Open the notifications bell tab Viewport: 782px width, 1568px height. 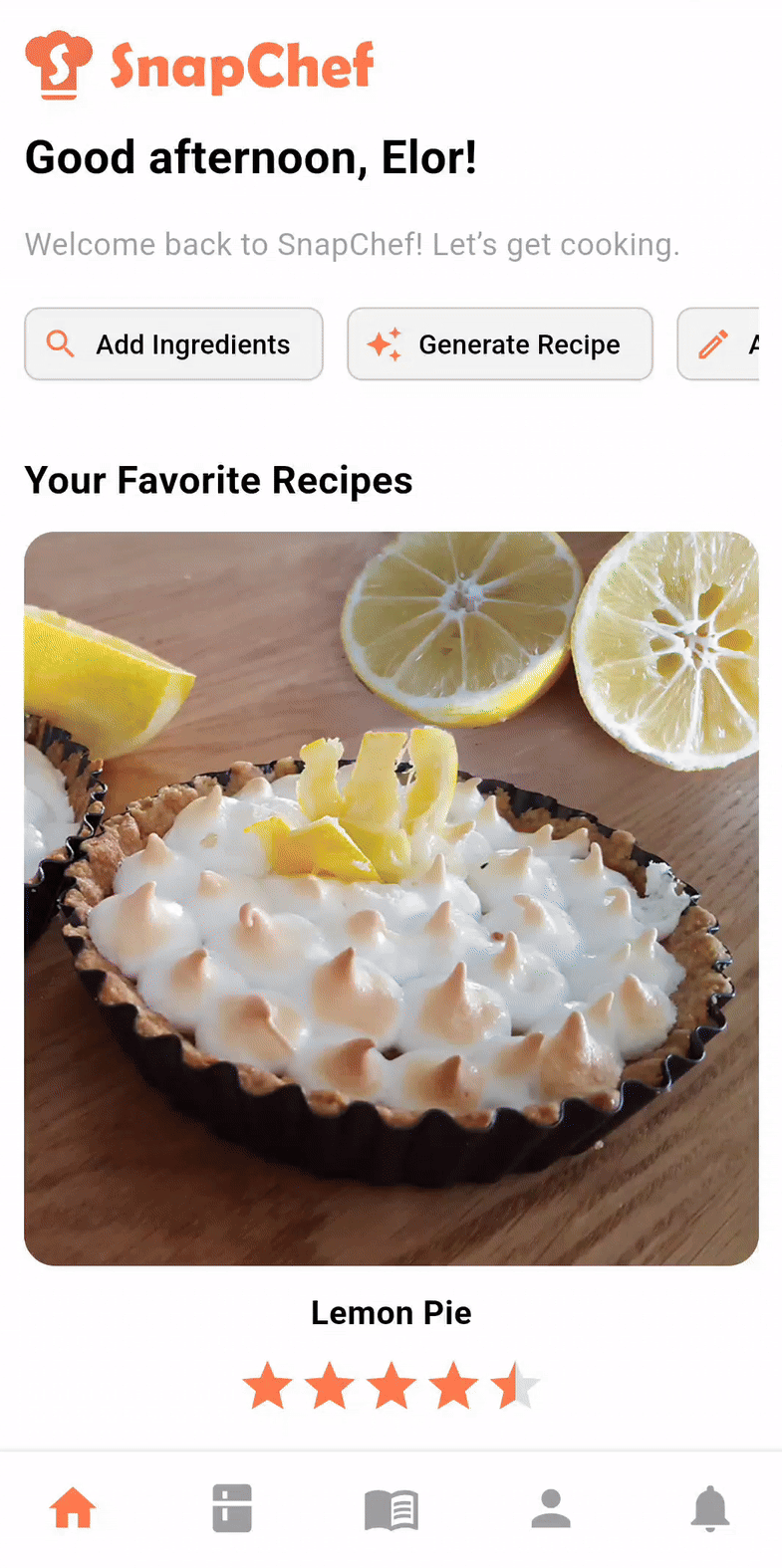[x=709, y=1507]
